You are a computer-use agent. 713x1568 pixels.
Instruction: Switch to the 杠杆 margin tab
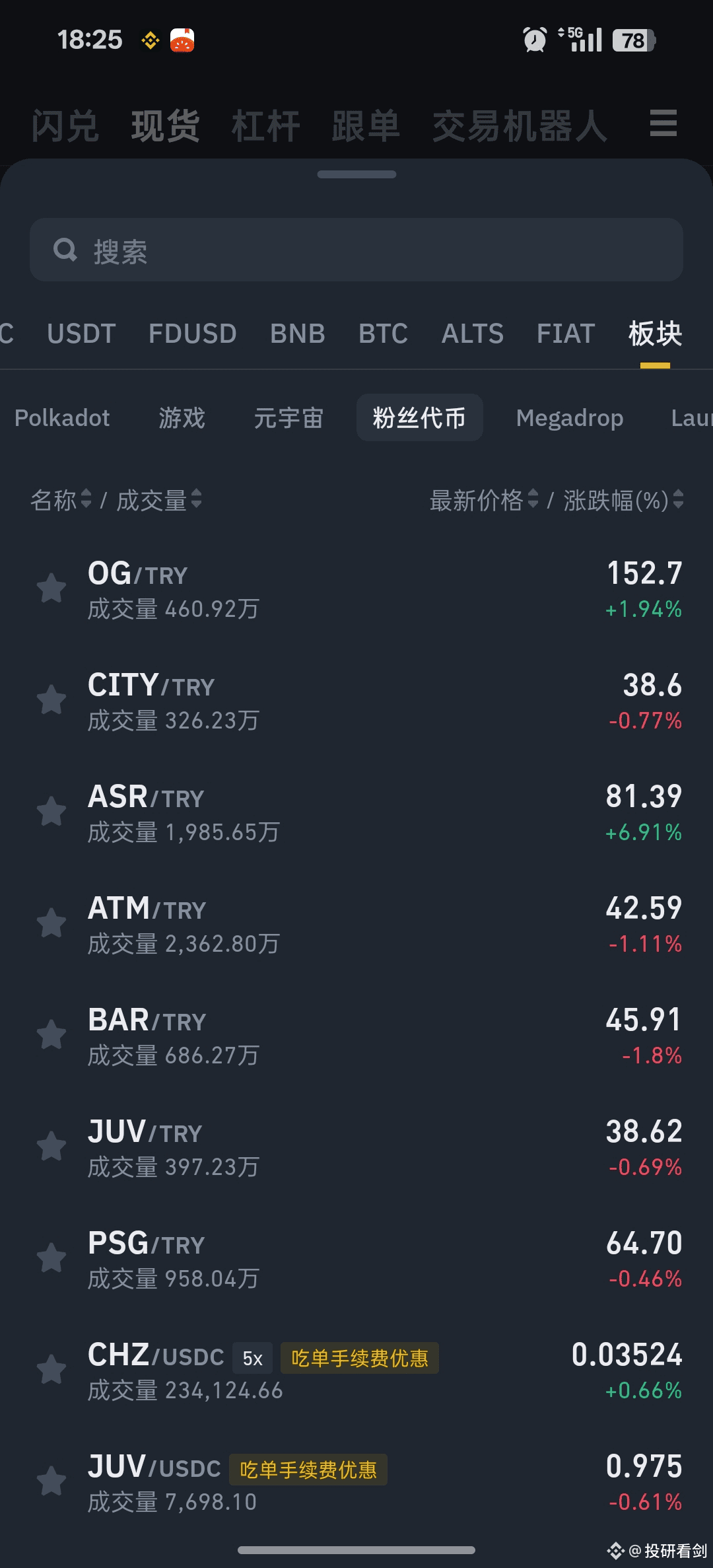pyautogui.click(x=266, y=125)
